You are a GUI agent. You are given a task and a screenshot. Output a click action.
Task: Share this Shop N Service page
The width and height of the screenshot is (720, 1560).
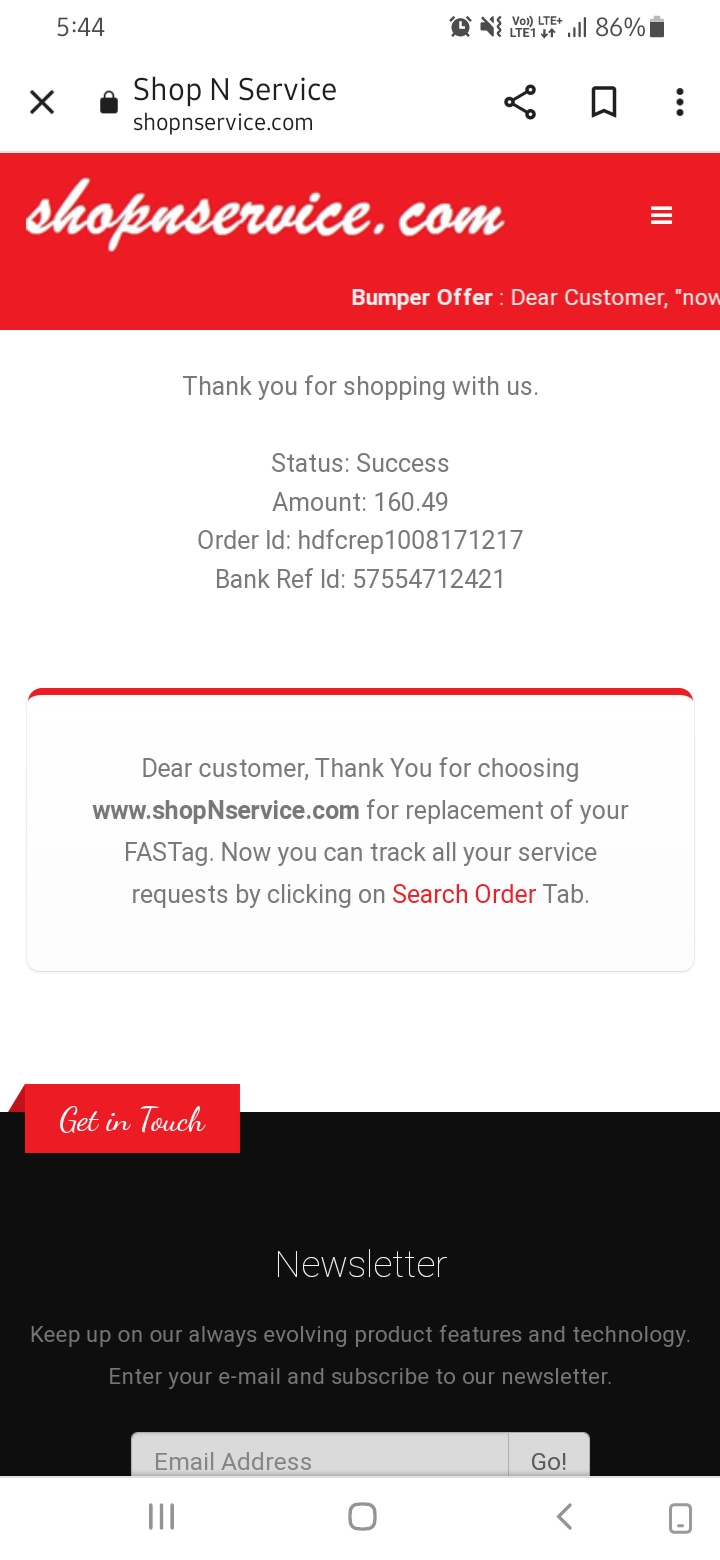pos(520,102)
